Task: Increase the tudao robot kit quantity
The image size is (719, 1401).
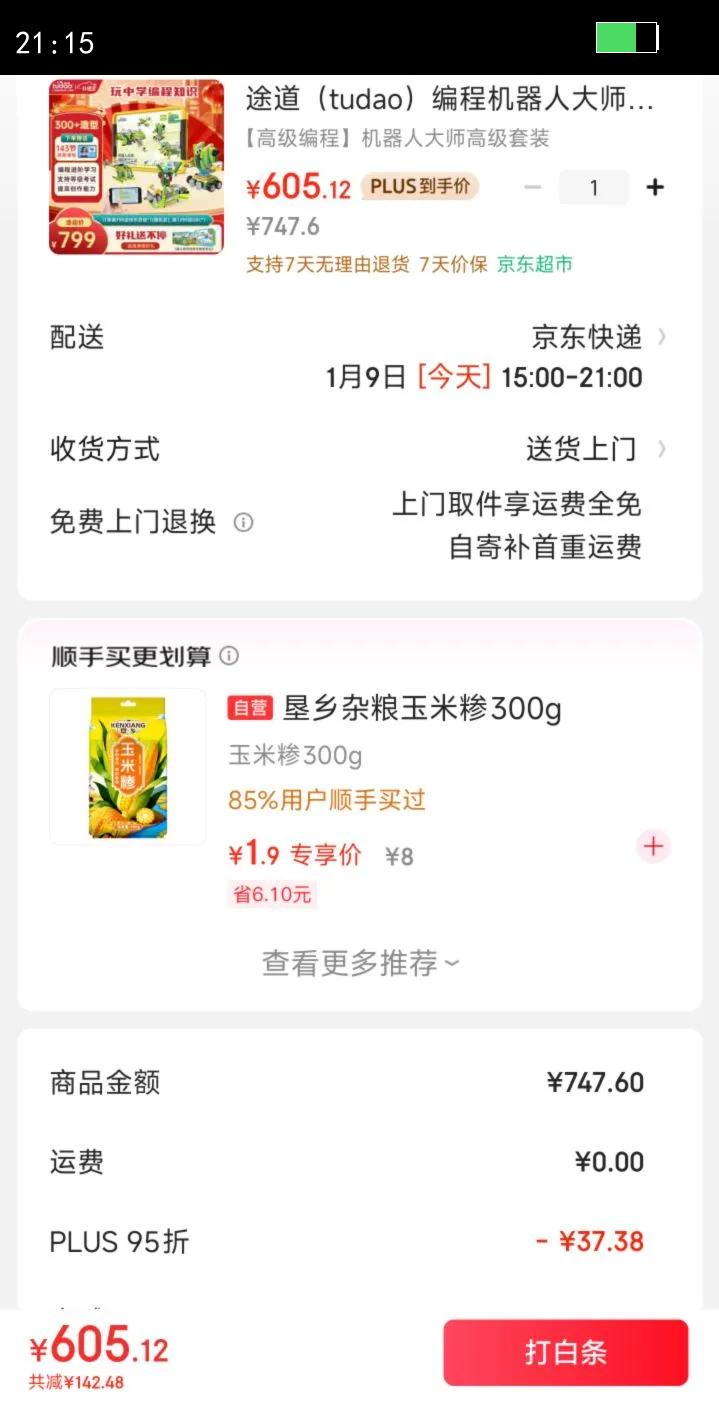Action: point(655,187)
